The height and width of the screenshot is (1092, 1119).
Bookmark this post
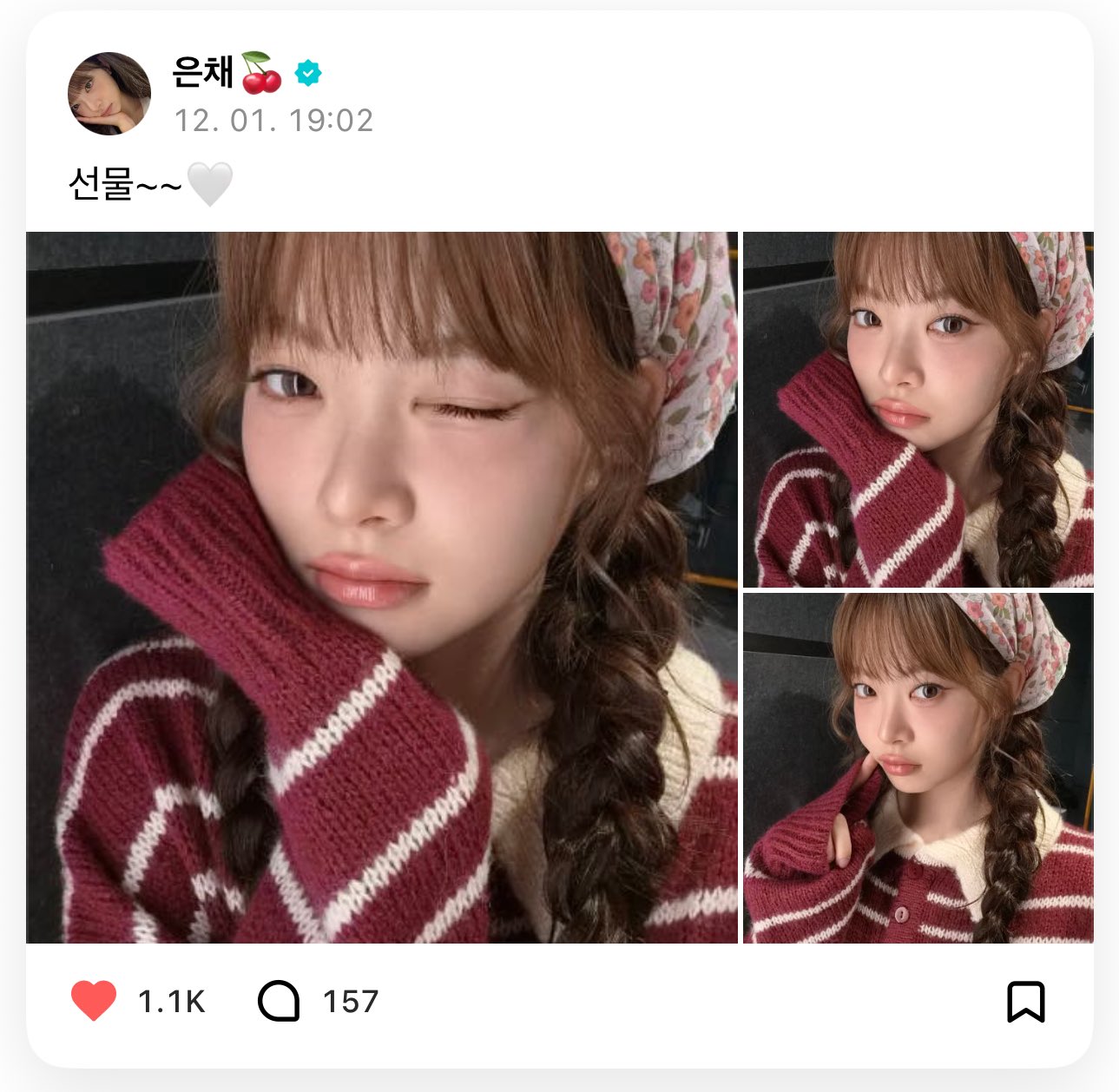[1025, 1002]
